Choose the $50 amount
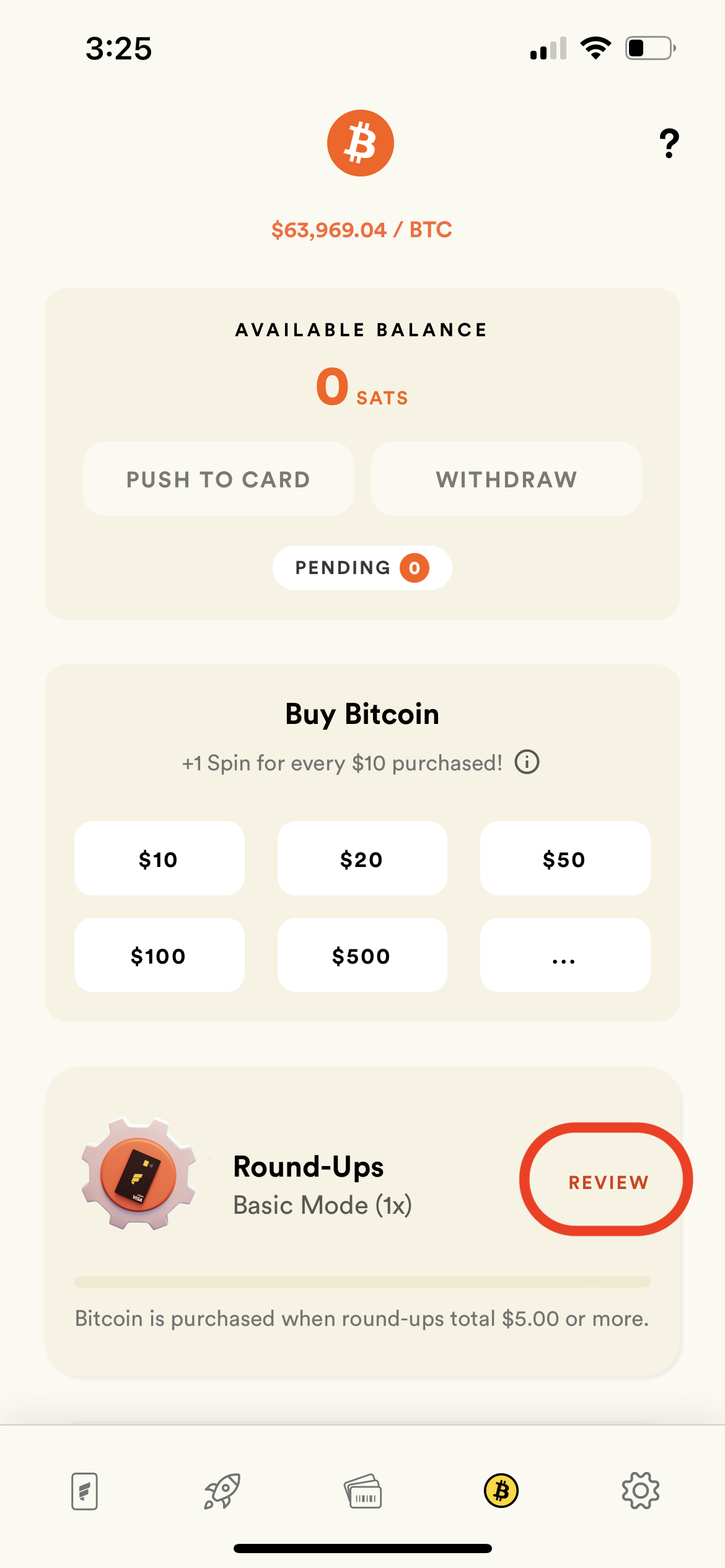This screenshot has height=1568, width=725. [565, 859]
